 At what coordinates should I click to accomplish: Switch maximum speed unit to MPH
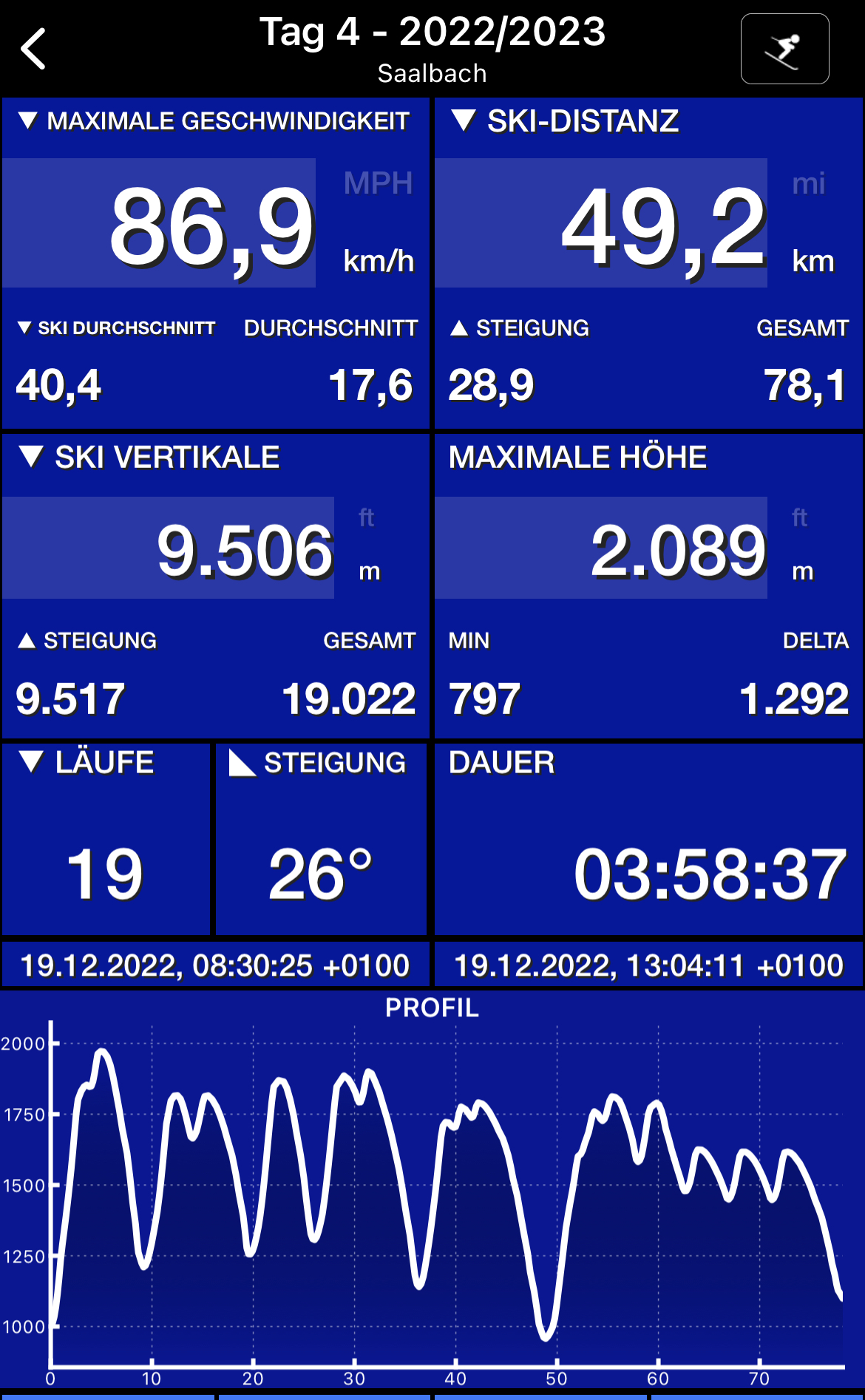(x=378, y=183)
